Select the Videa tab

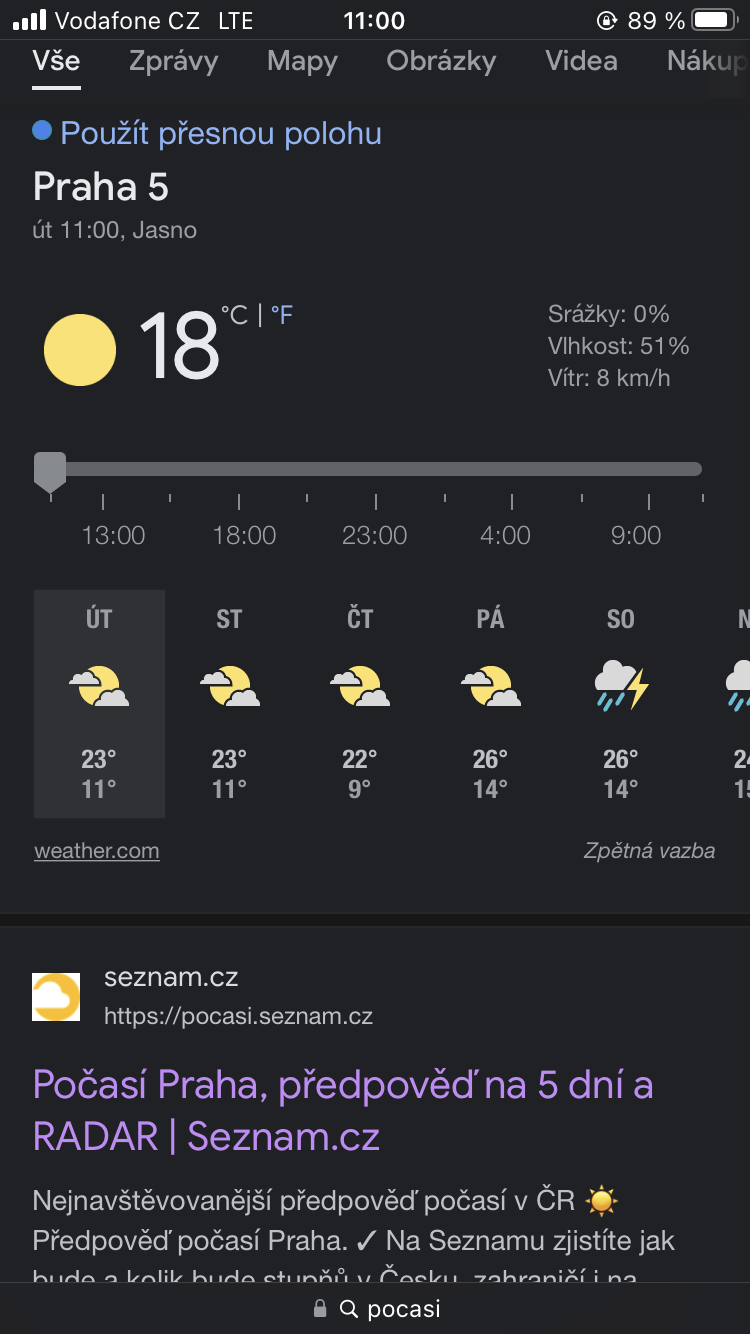[581, 61]
